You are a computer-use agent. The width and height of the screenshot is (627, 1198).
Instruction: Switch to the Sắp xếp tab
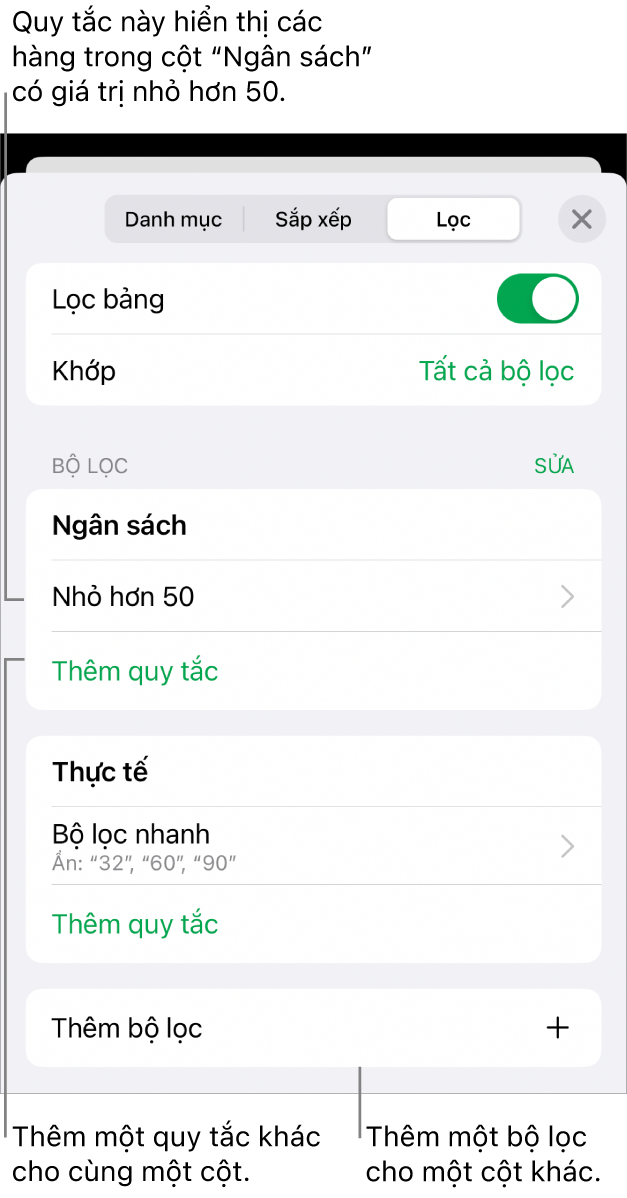313,220
